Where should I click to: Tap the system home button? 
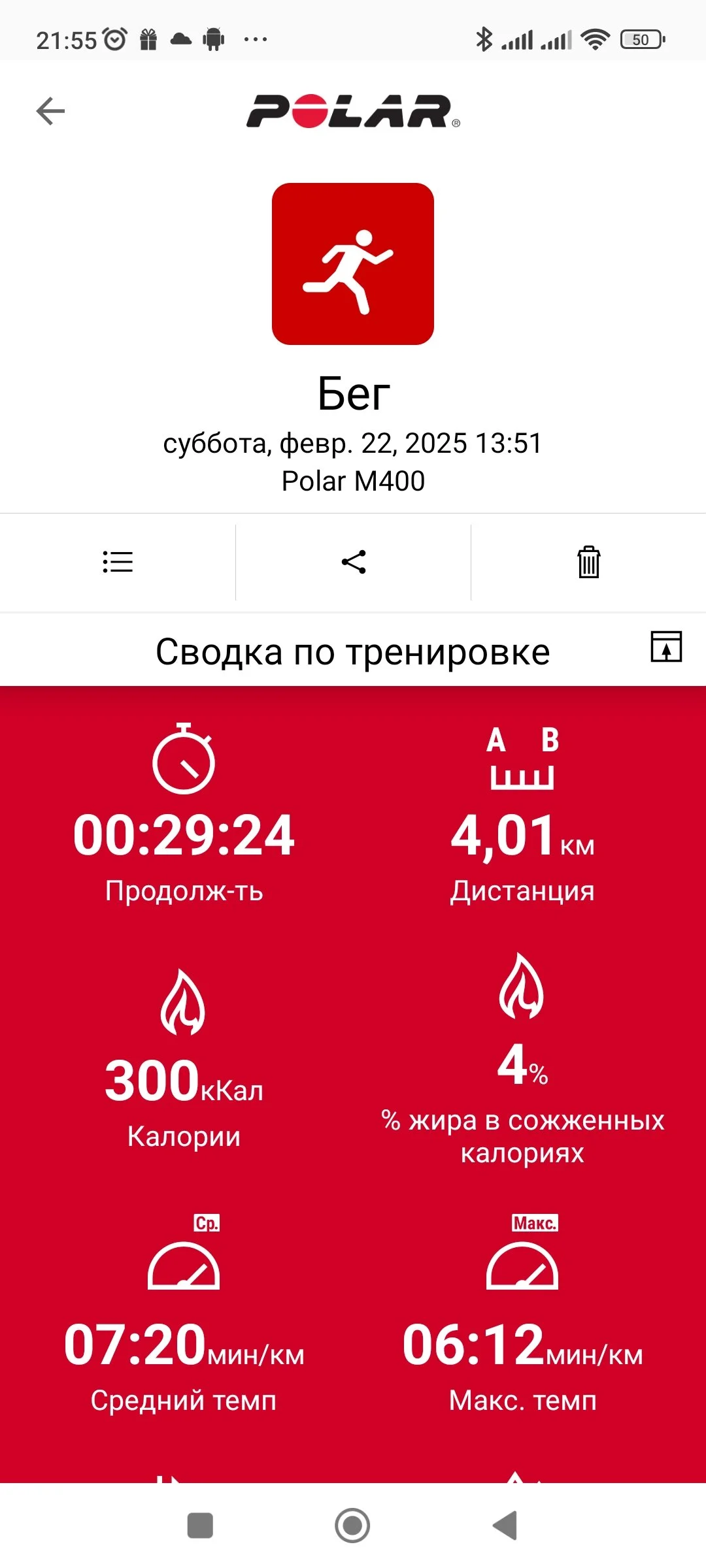click(x=352, y=1526)
